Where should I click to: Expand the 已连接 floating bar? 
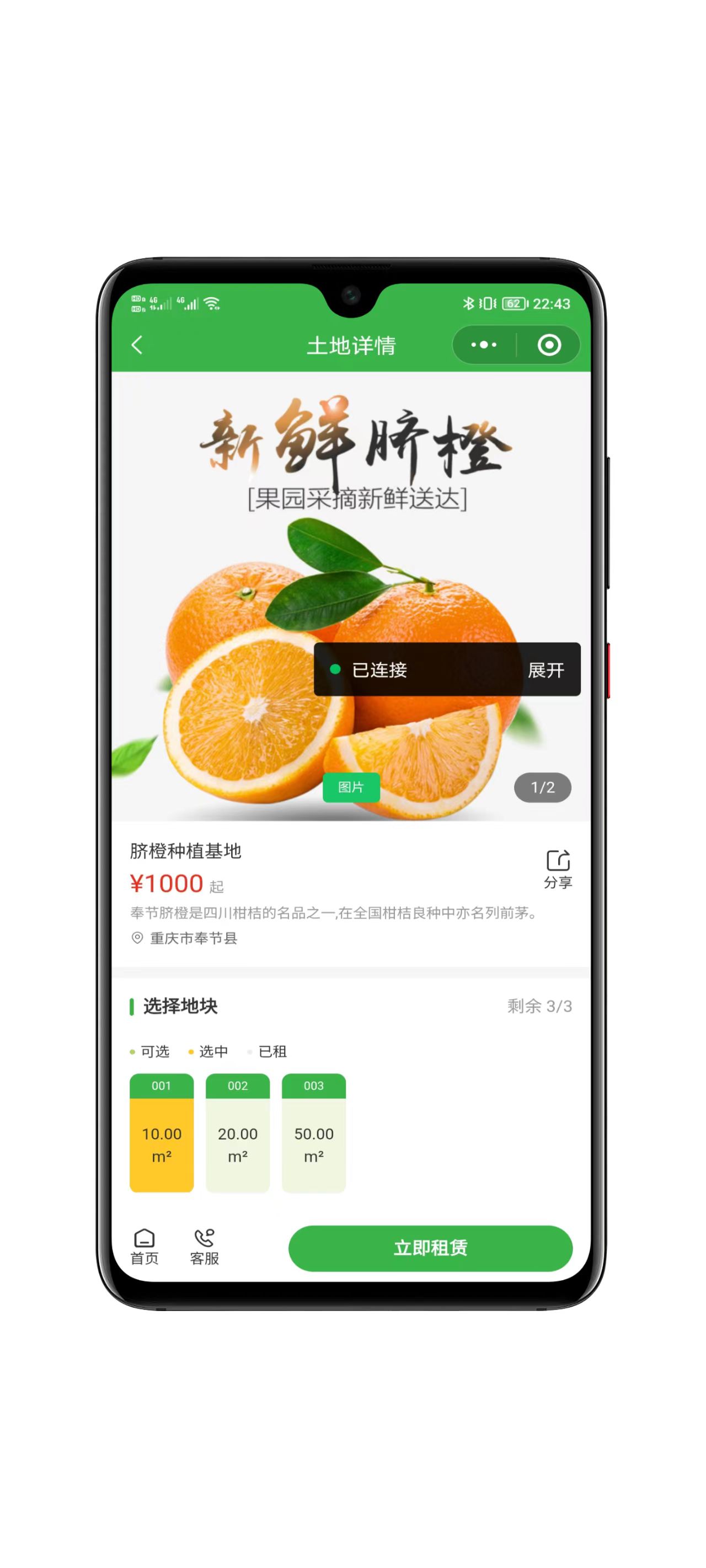click(x=545, y=670)
